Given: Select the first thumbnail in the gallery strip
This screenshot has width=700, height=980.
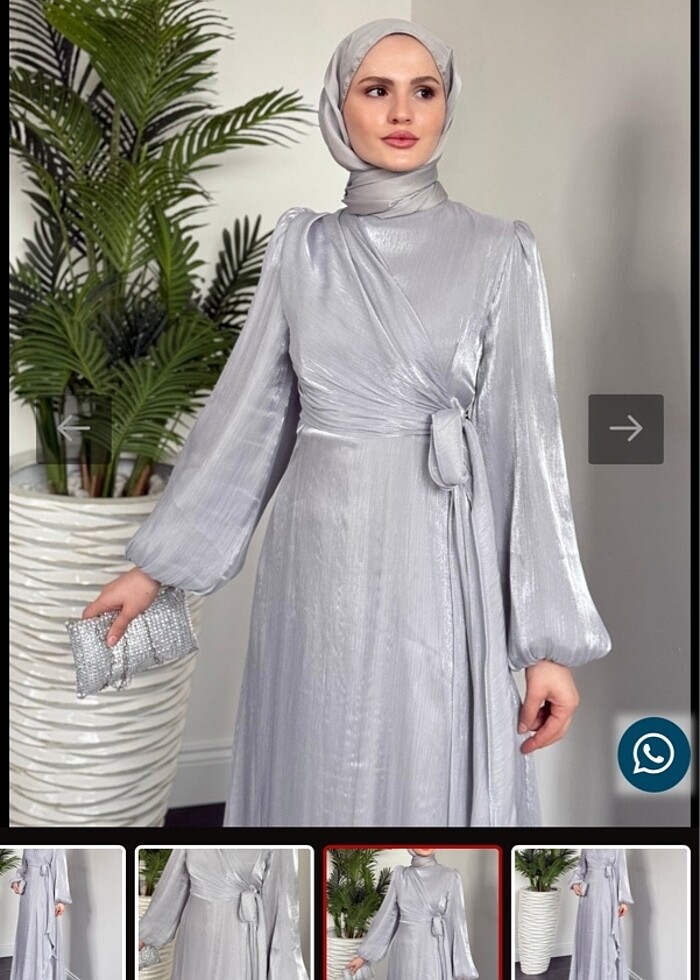Looking at the screenshot, I should [x=62, y=913].
